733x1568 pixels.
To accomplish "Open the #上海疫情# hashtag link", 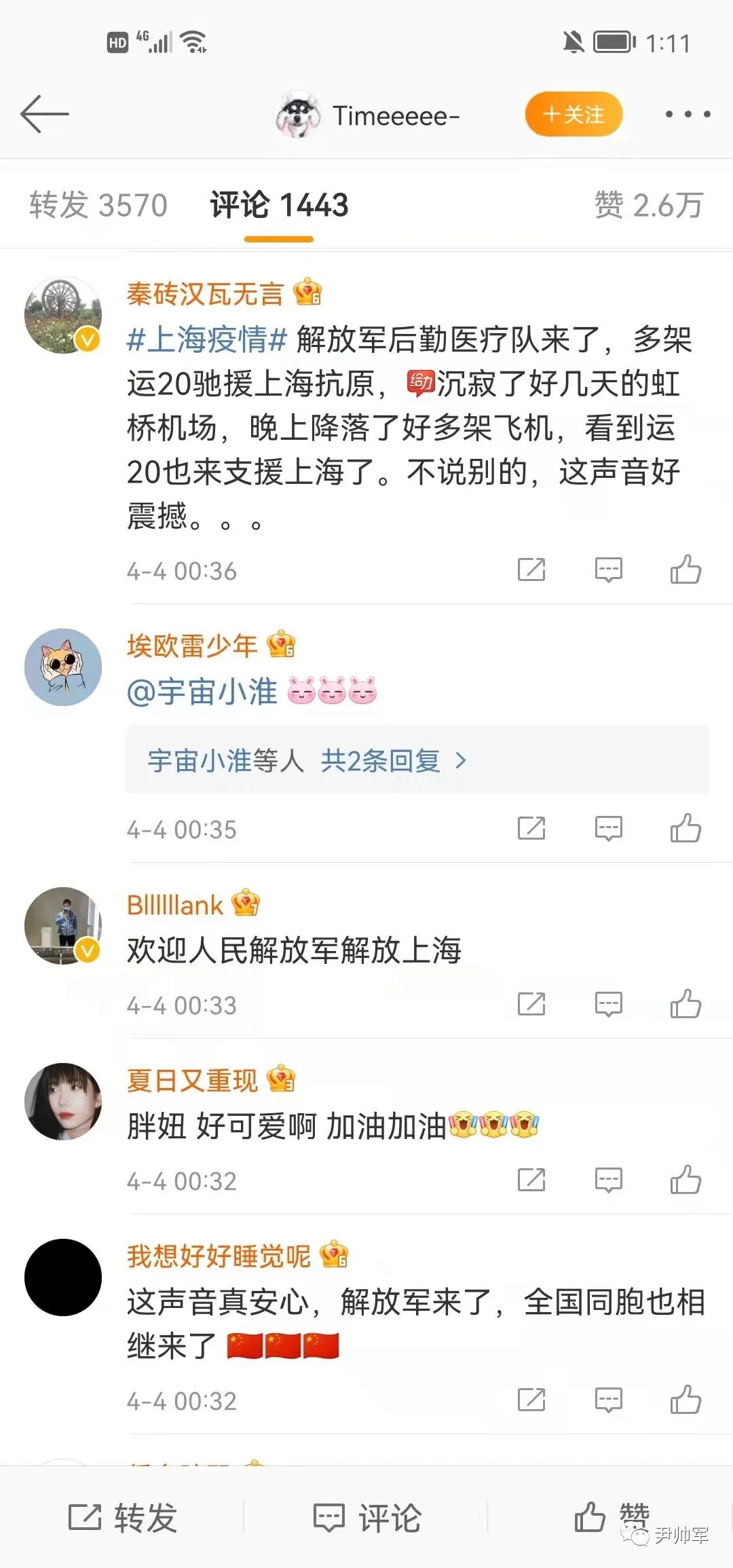I will point(207,339).
